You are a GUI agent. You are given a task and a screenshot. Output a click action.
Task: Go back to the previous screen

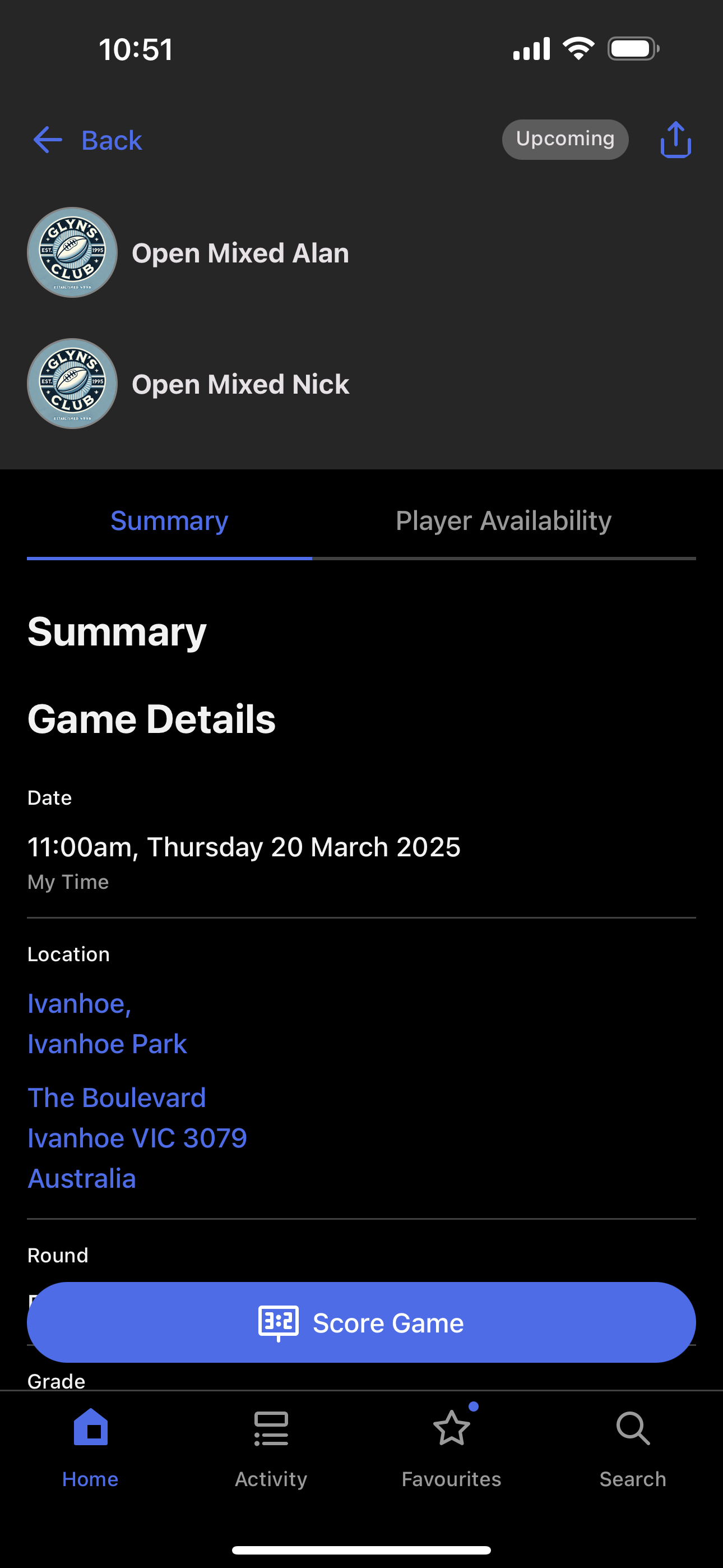point(87,141)
